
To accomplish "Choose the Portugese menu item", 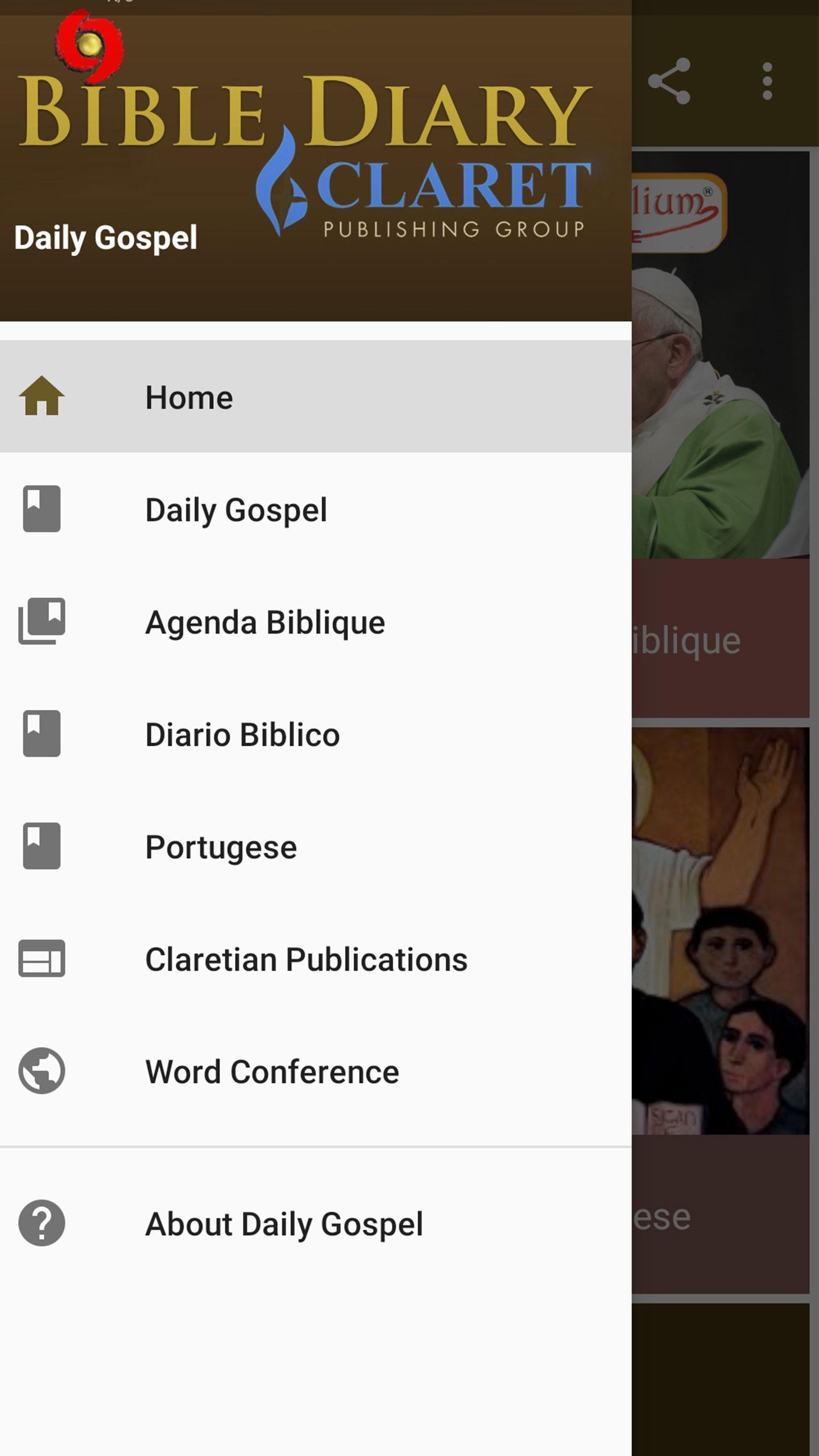I will (221, 847).
